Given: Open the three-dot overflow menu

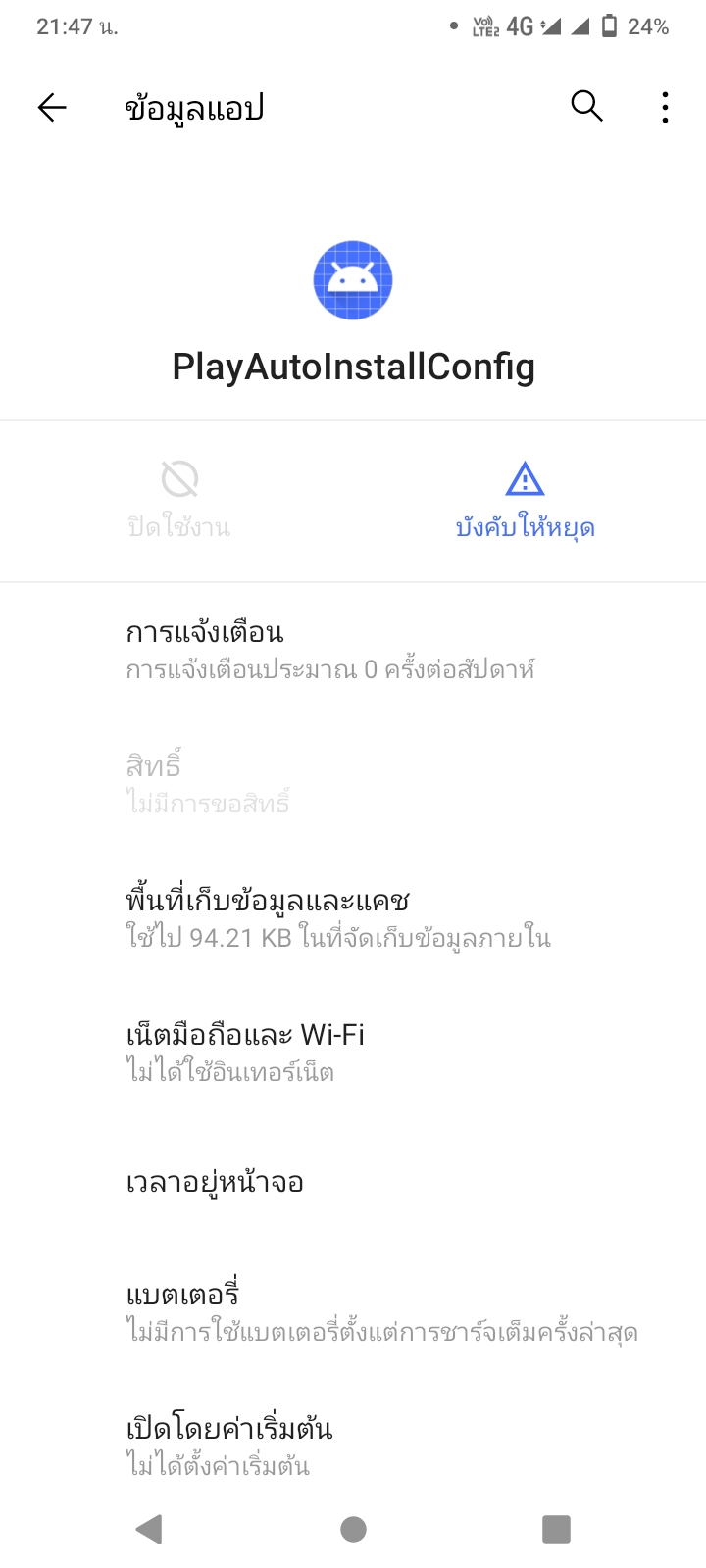Looking at the screenshot, I should point(665,107).
